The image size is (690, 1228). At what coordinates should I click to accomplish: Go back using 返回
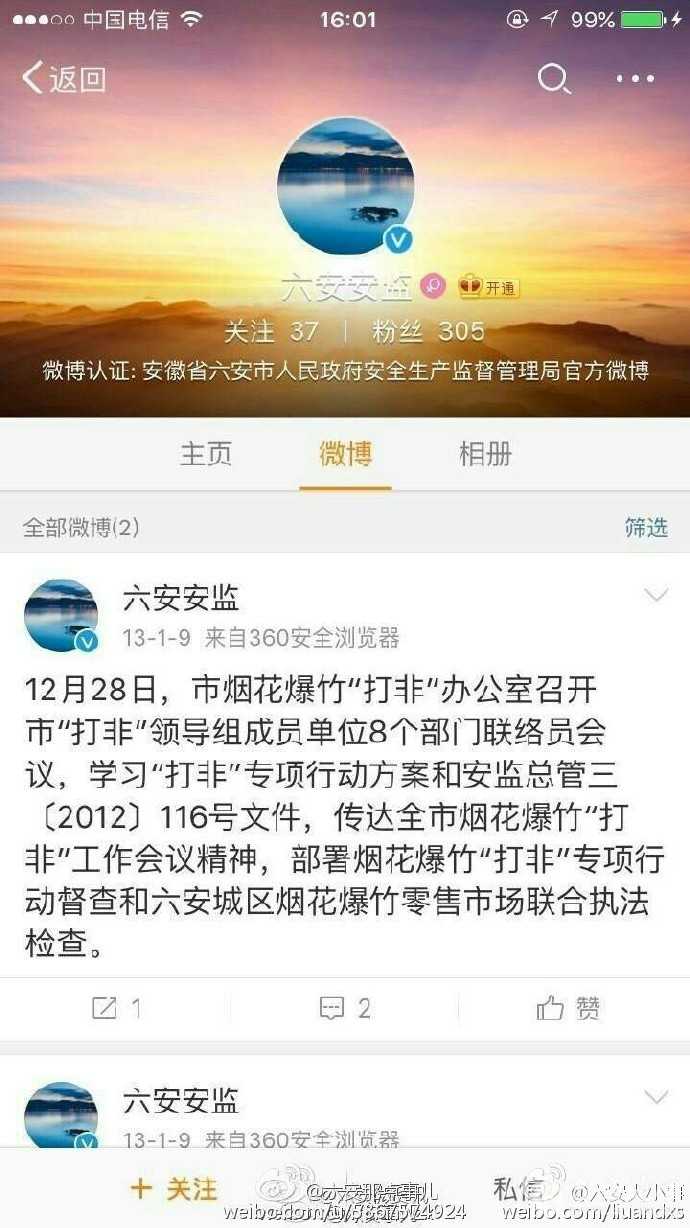(64, 78)
